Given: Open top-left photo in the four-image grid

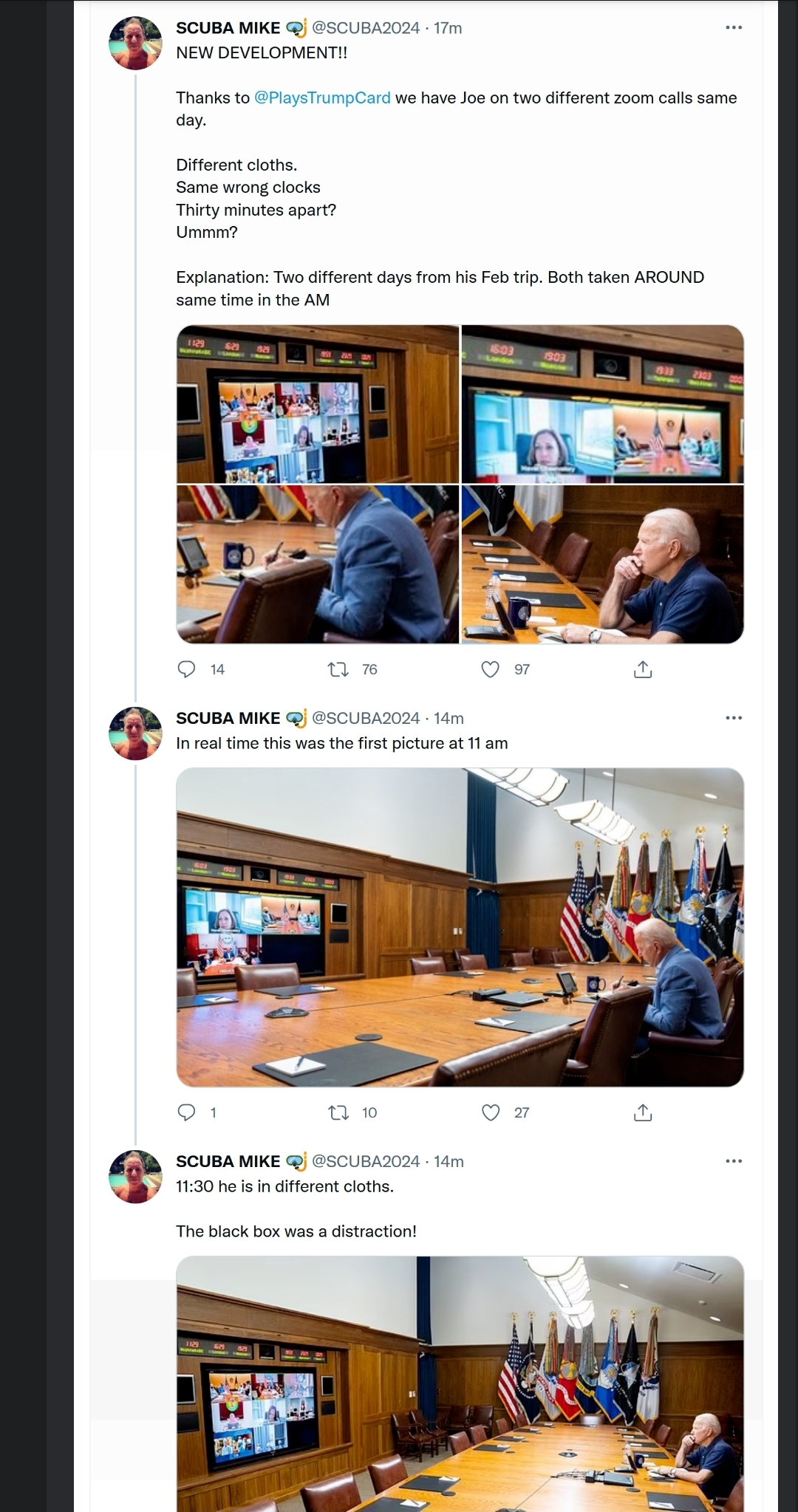Looking at the screenshot, I should tap(318, 404).
